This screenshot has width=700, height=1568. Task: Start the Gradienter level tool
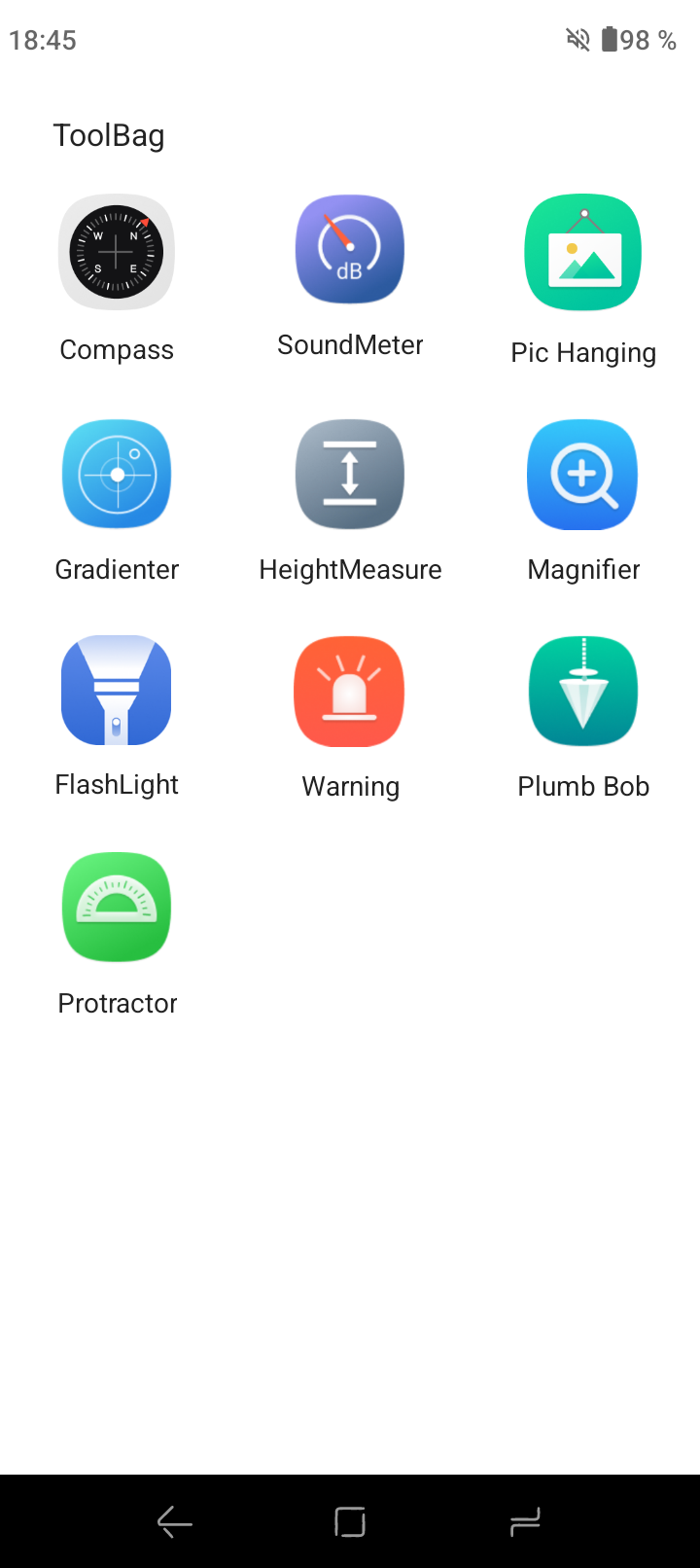[117, 475]
